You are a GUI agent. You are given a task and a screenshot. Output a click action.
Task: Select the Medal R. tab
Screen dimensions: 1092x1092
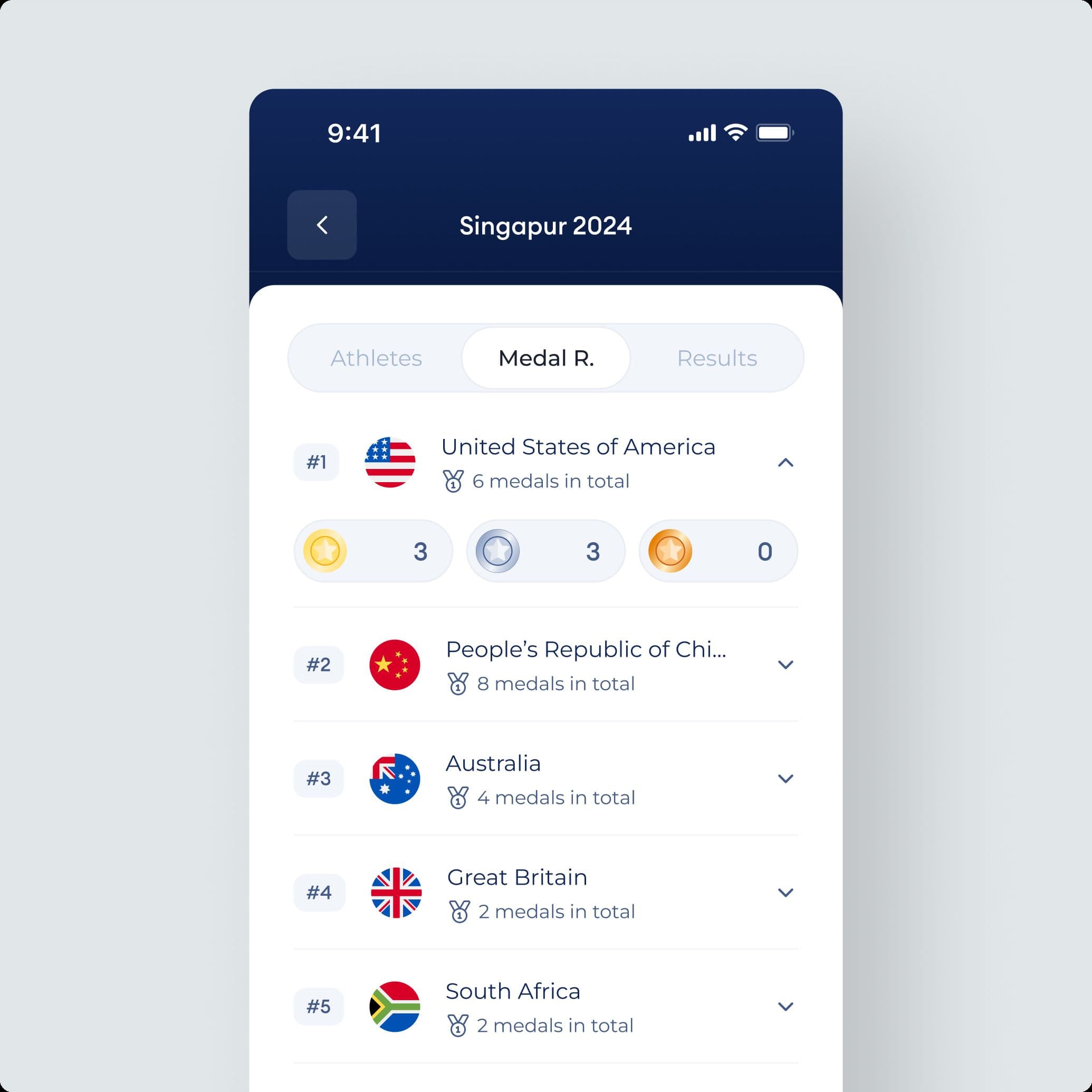click(545, 358)
